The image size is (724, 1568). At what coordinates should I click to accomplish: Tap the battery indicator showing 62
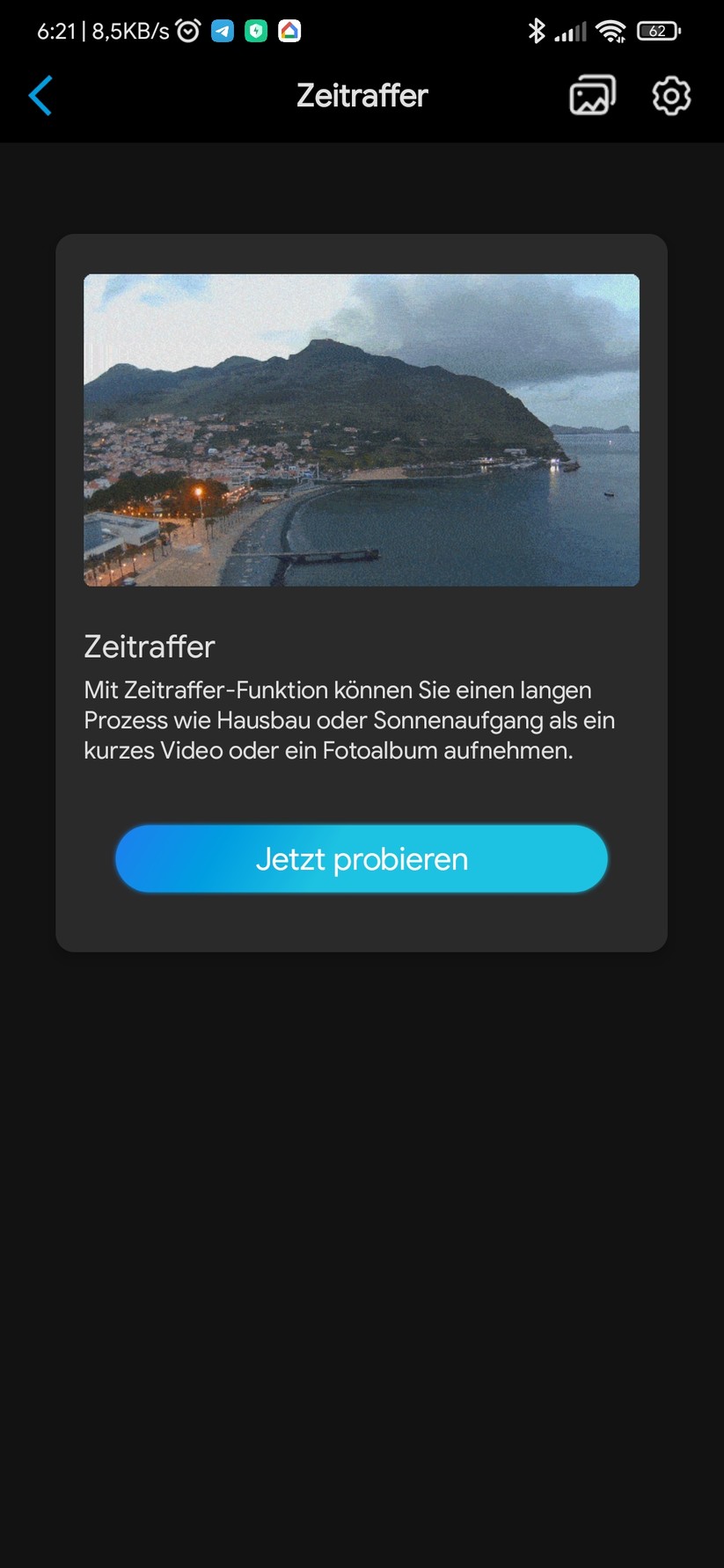[659, 29]
